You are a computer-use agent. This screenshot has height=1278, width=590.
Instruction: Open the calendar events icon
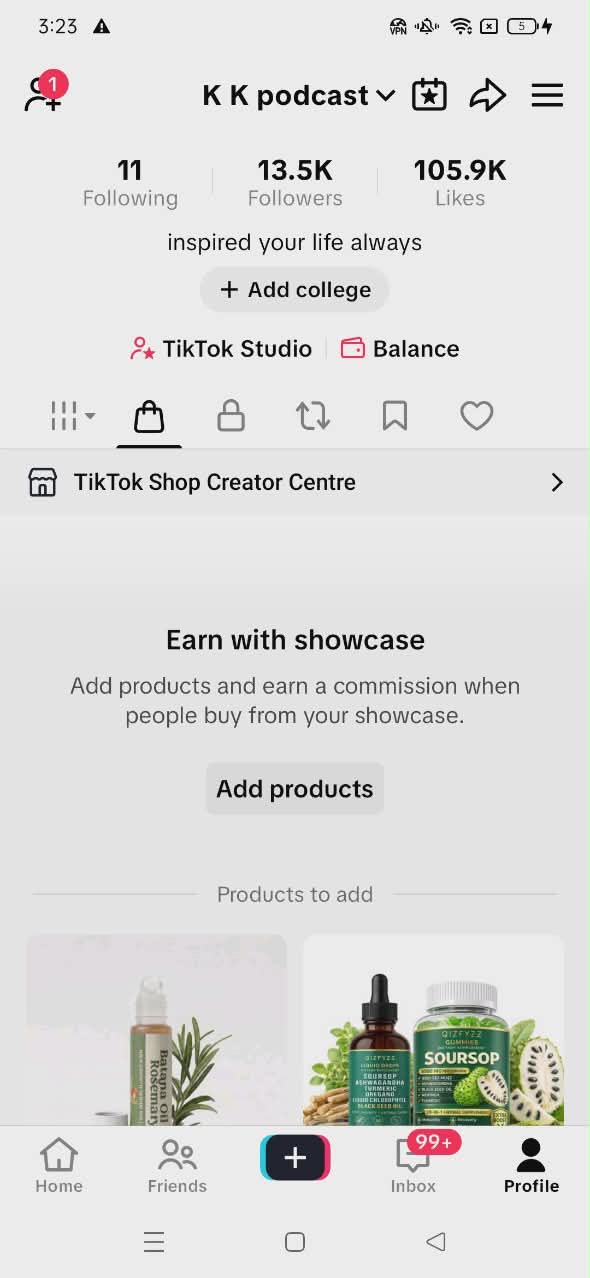tap(429, 96)
